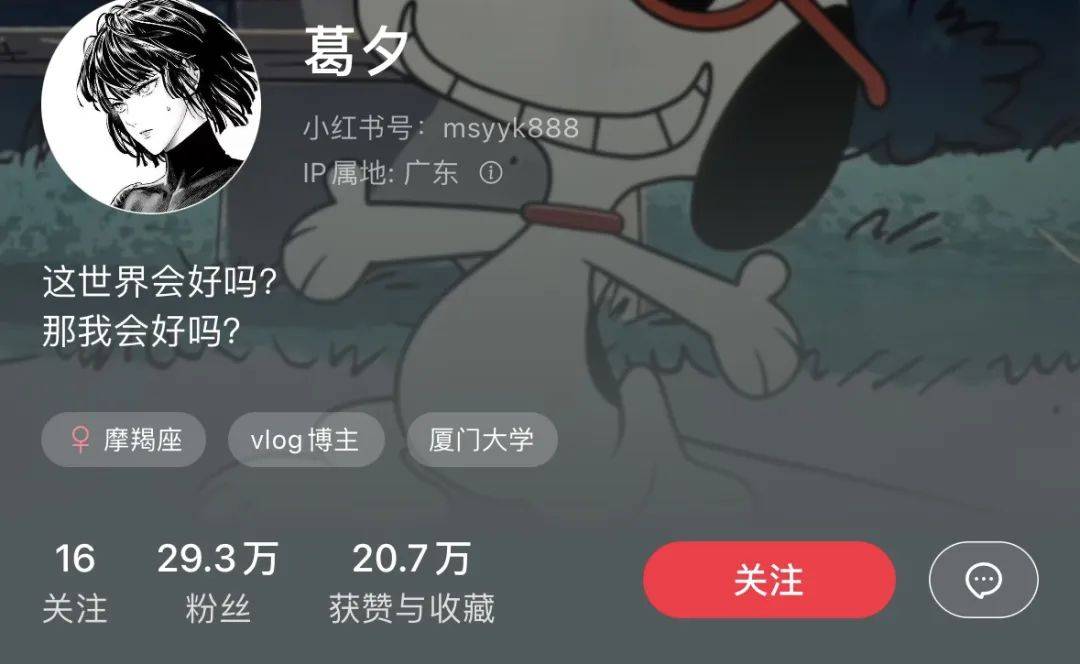
Task: Open the message chat bubble button
Action: tap(983, 580)
